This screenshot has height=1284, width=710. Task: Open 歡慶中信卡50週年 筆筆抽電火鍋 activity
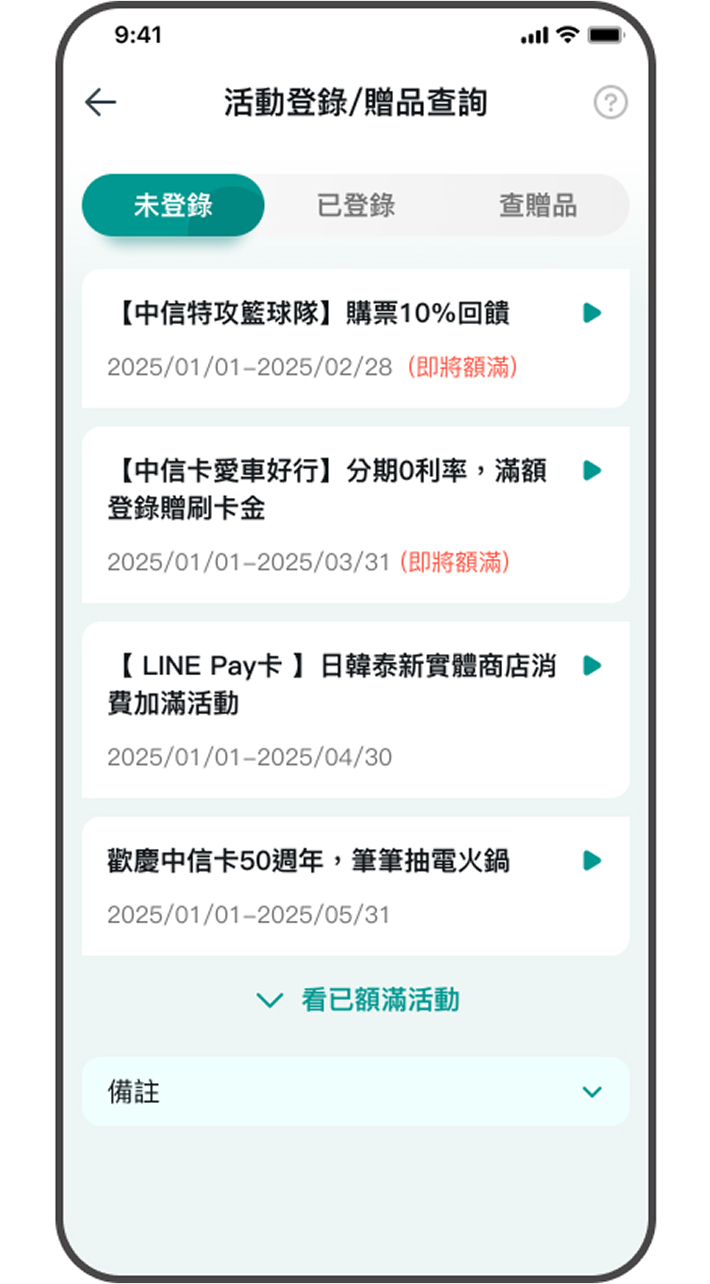point(355,885)
